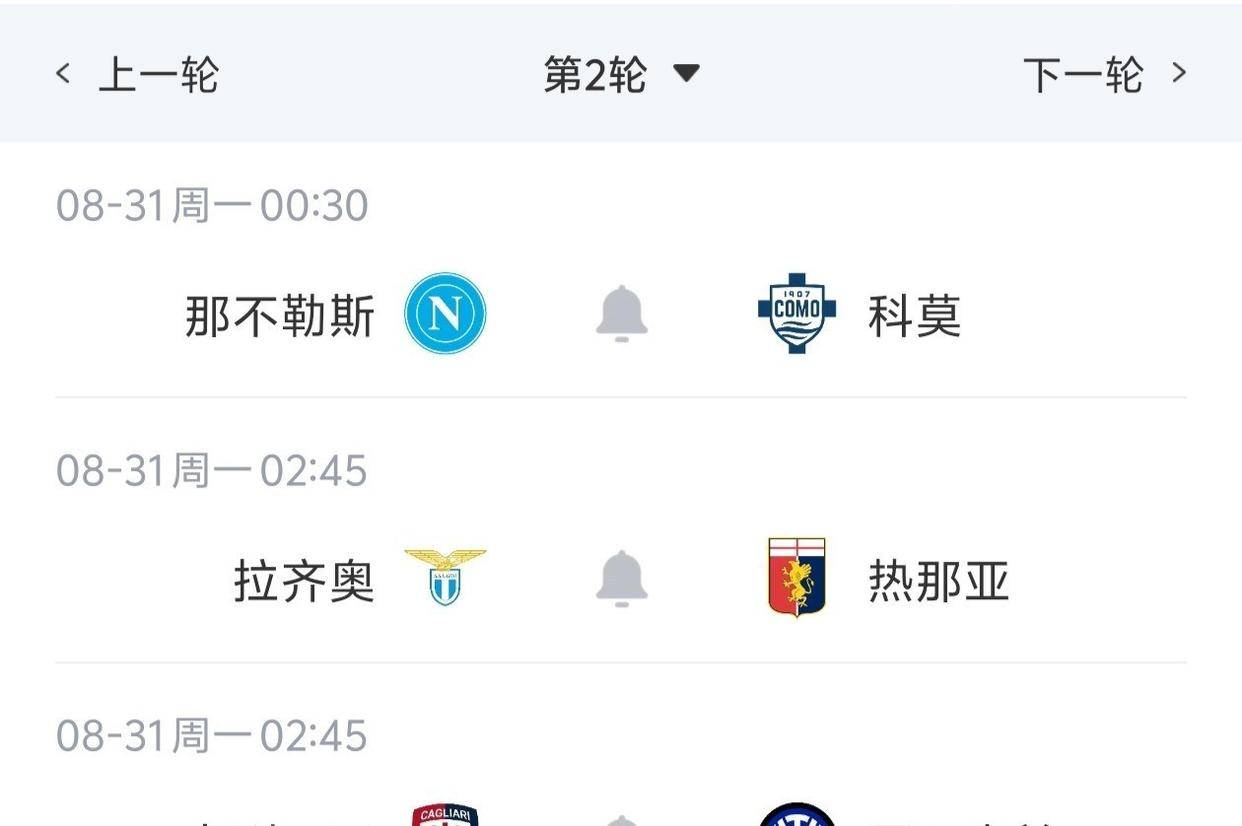1242x826 pixels.
Task: Go to the next round 下一轮
Action: click(x=1105, y=74)
